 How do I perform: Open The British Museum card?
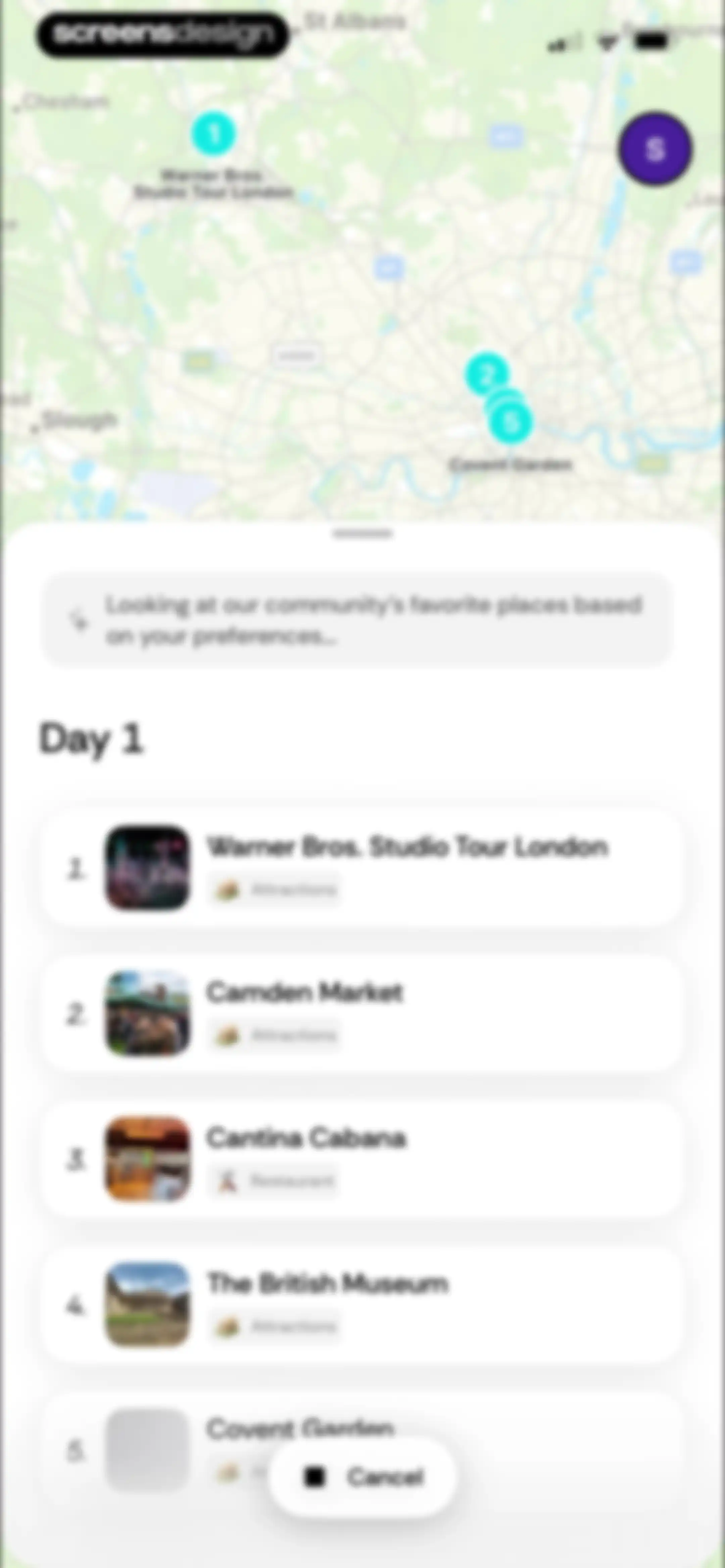click(x=362, y=1304)
